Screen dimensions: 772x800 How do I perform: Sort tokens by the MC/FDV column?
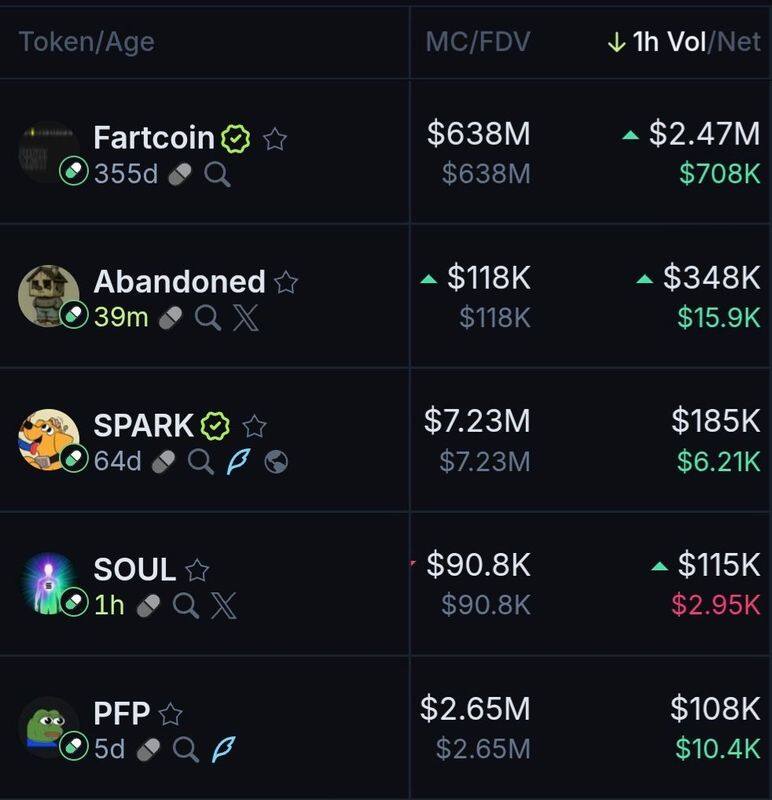(478, 42)
